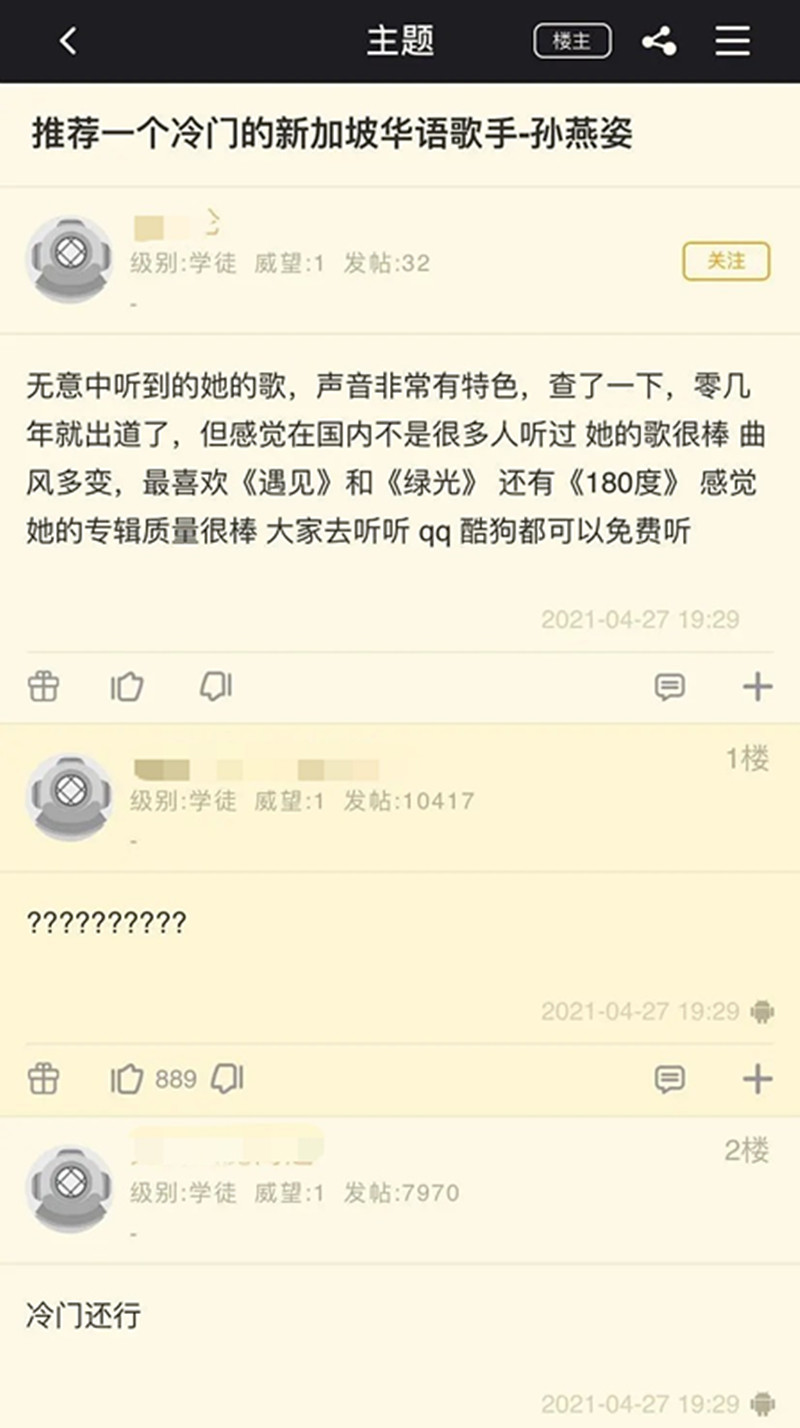
Task: Send a gift to the 1楼 reply
Action: click(x=43, y=1079)
